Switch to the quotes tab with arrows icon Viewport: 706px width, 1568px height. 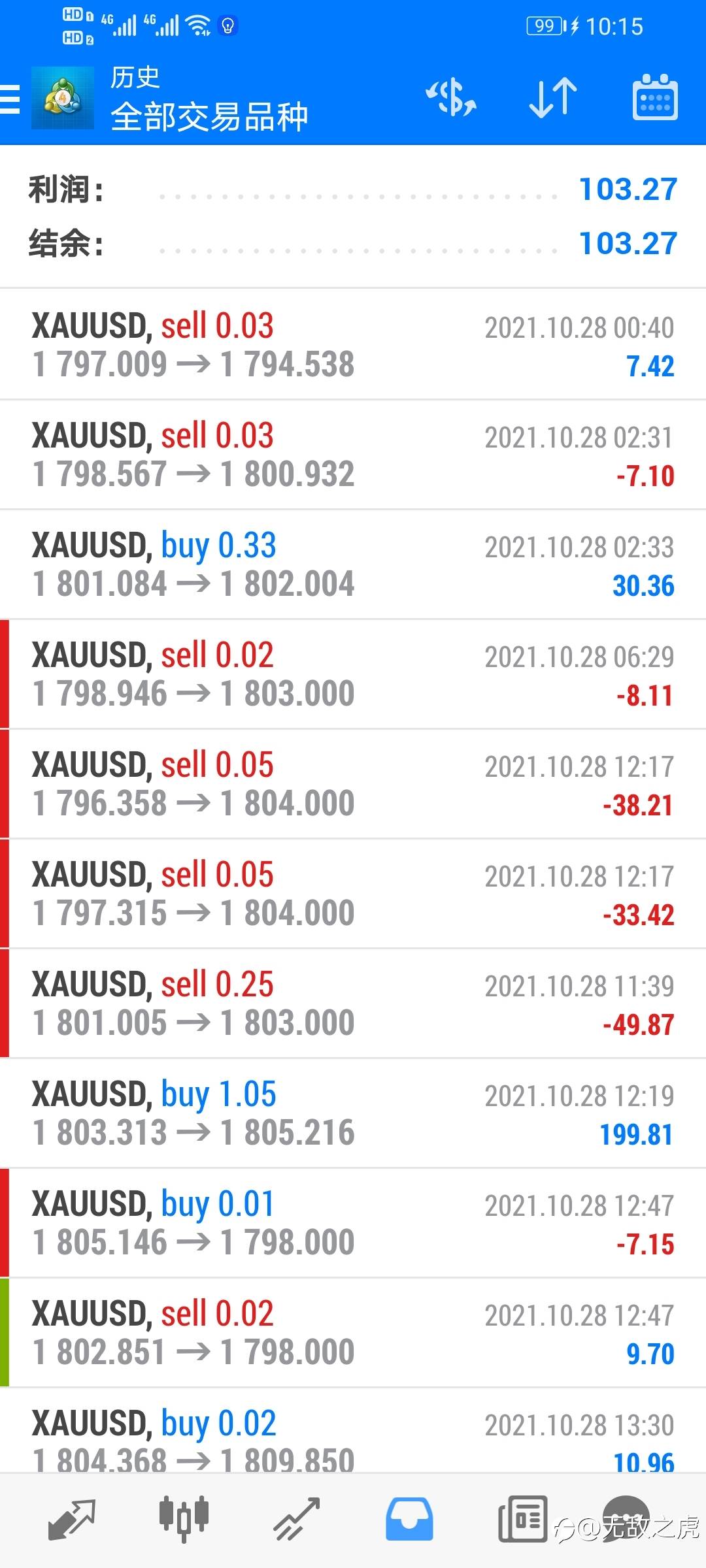pos(72,1519)
